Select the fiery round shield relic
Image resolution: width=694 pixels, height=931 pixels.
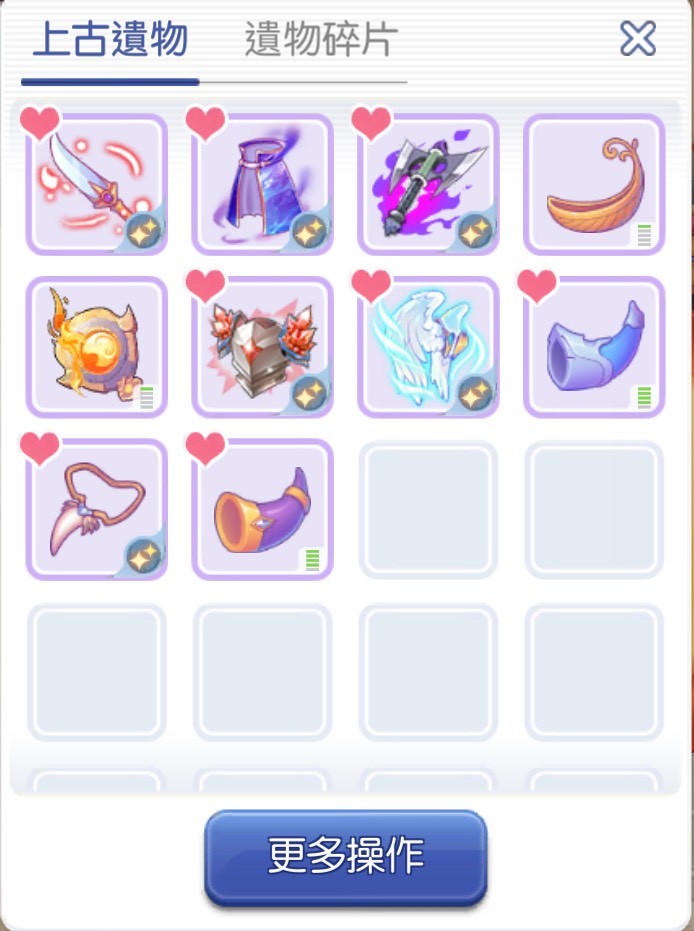pos(96,347)
